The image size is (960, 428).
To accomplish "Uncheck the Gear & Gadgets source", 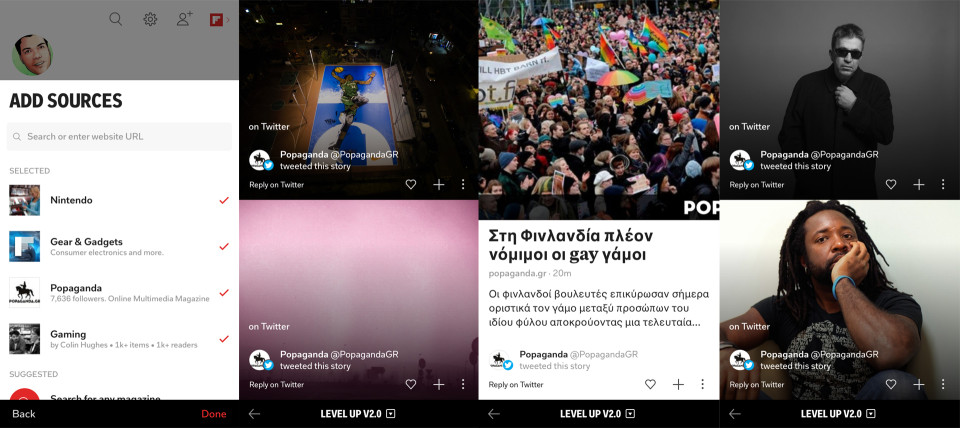I will click(224, 246).
